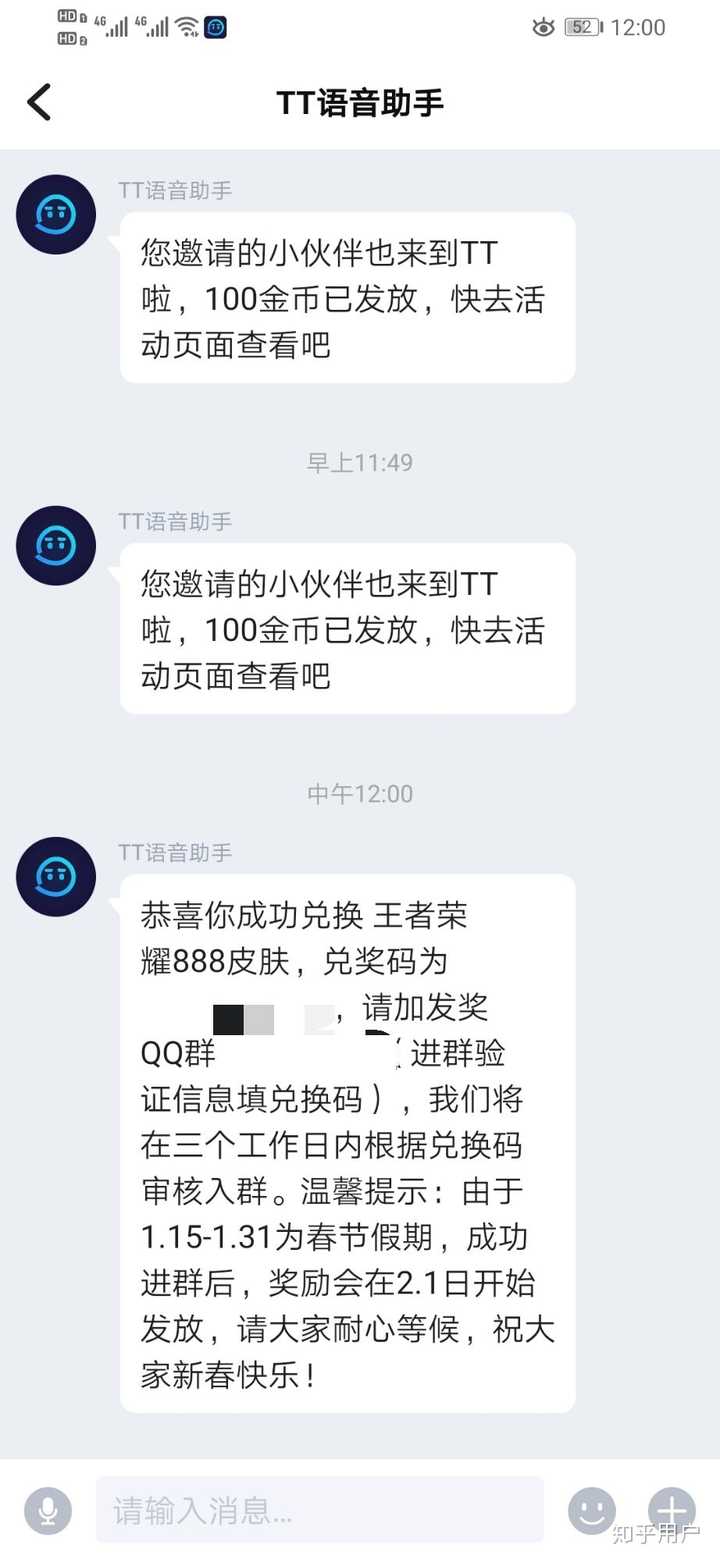The width and height of the screenshot is (720, 1559).
Task: Open the TT语音助手 avatar of the first message
Action: pos(55,213)
